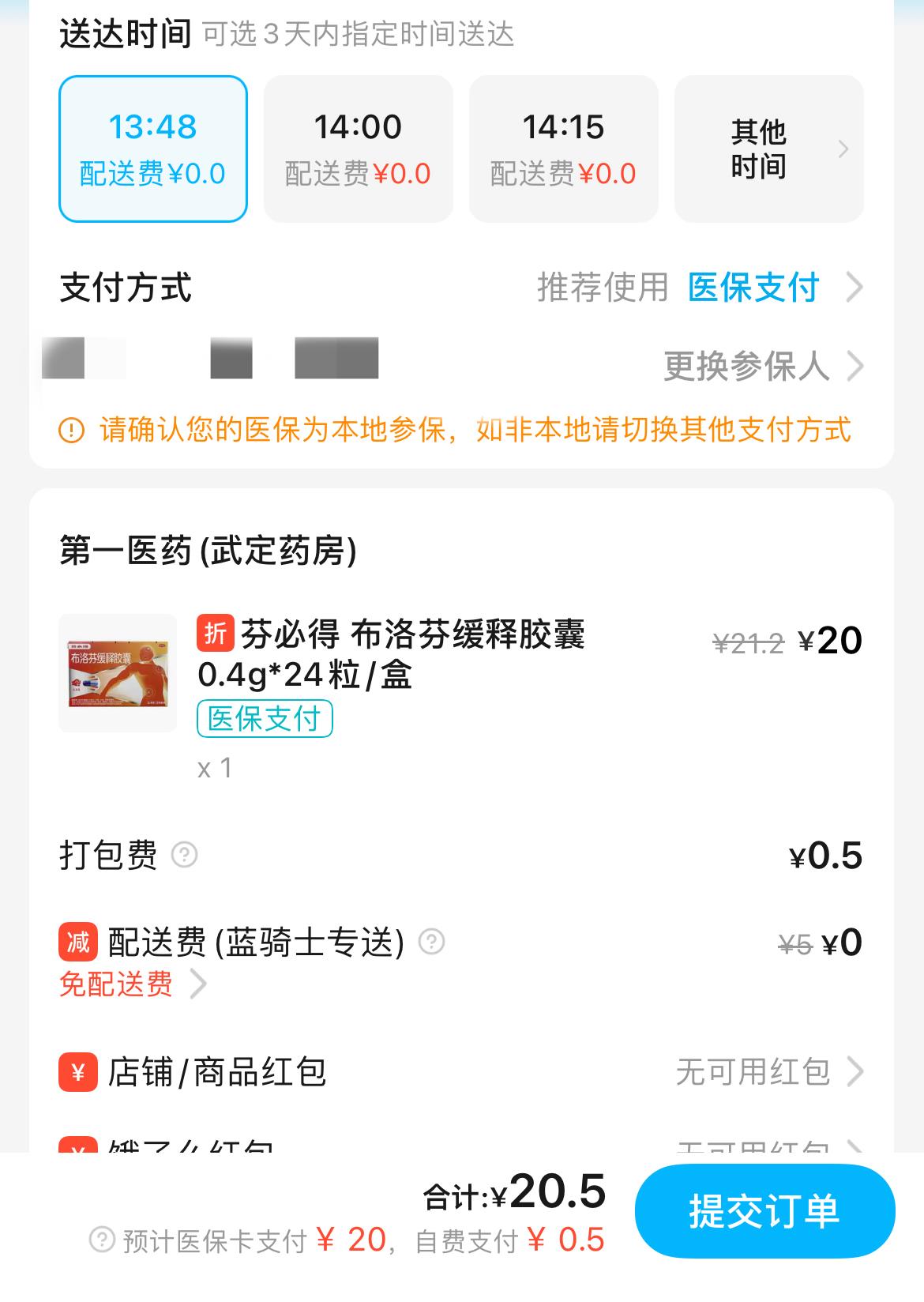Click the 芬必得 product thumbnail image

click(117, 673)
